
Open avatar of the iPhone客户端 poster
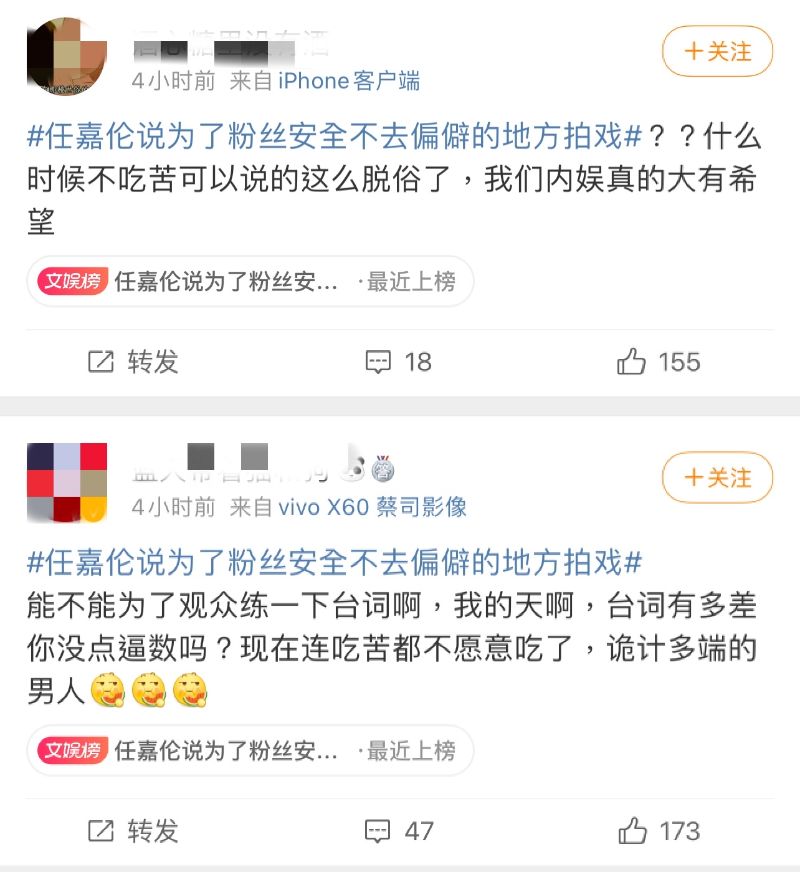coord(67,57)
